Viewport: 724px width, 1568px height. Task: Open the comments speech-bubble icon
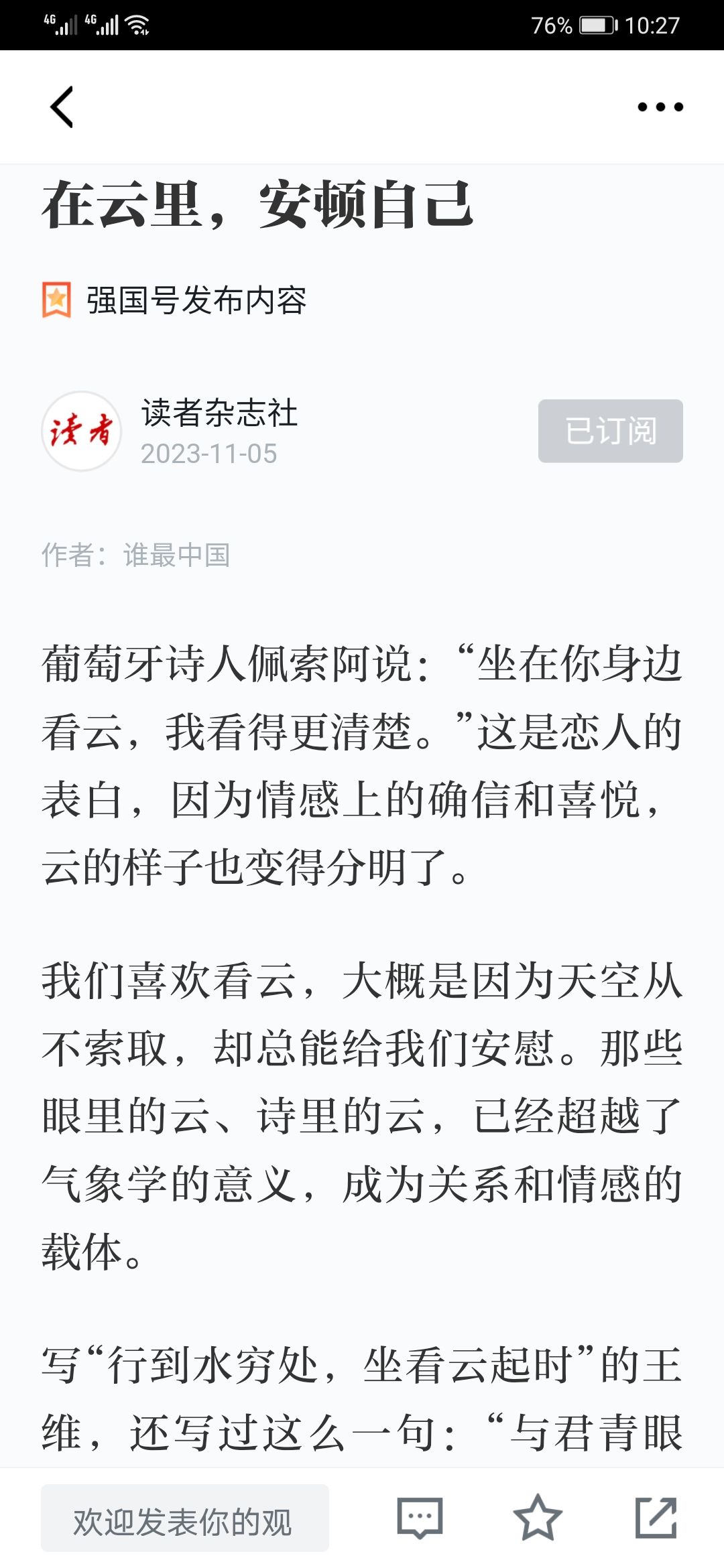[x=420, y=1518]
